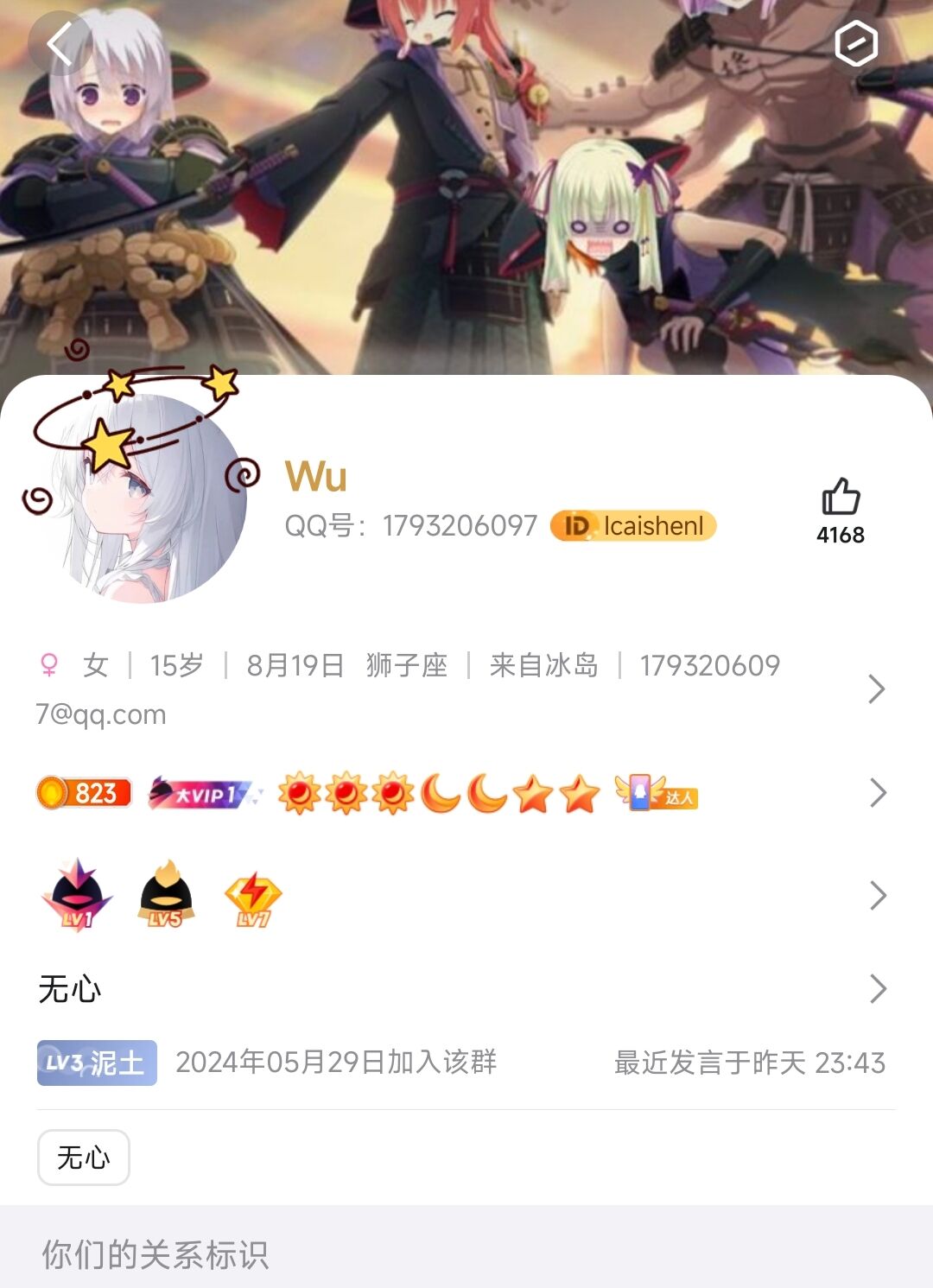Open the 无心 signature row

tap(458, 989)
